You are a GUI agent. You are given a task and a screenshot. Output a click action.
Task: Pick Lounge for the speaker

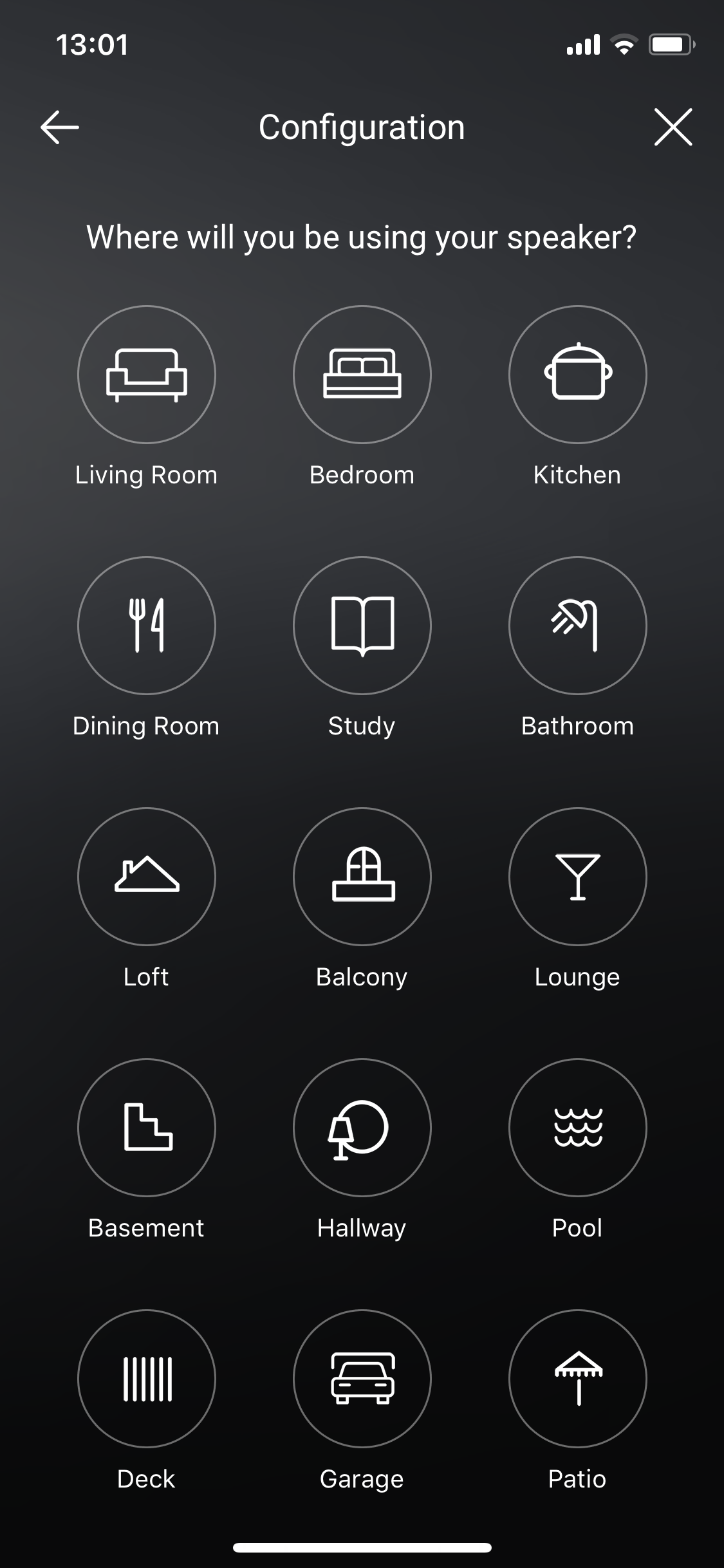(x=578, y=877)
